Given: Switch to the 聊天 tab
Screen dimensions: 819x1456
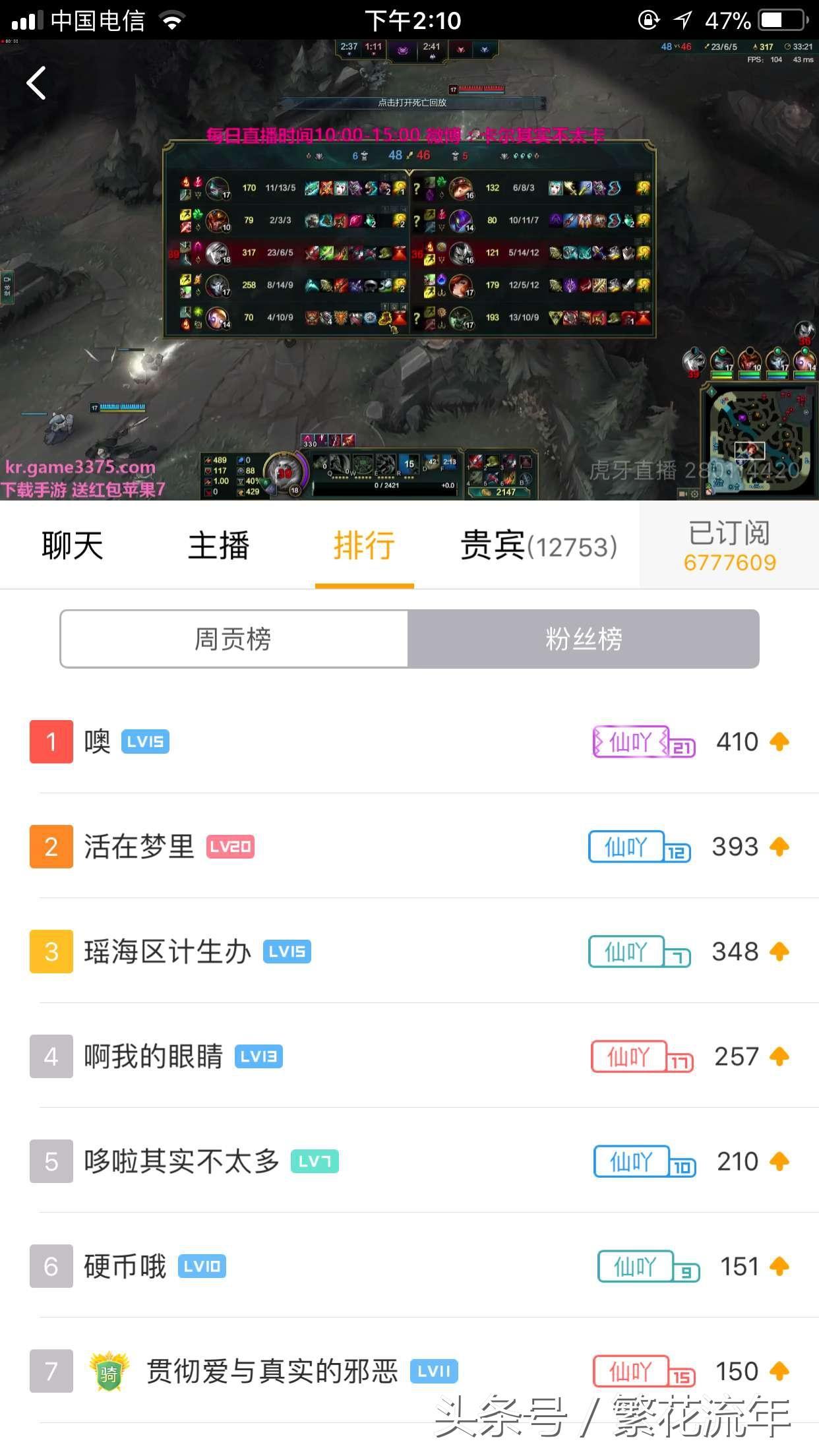Looking at the screenshot, I should (73, 546).
